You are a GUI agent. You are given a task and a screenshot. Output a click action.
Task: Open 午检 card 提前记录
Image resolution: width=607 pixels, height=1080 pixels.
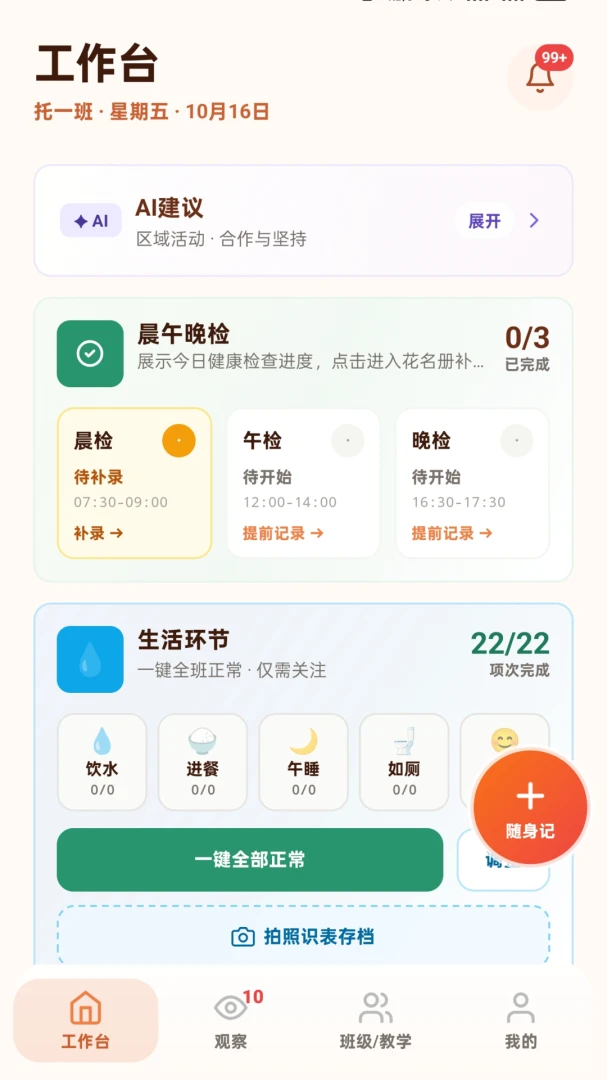(303, 483)
